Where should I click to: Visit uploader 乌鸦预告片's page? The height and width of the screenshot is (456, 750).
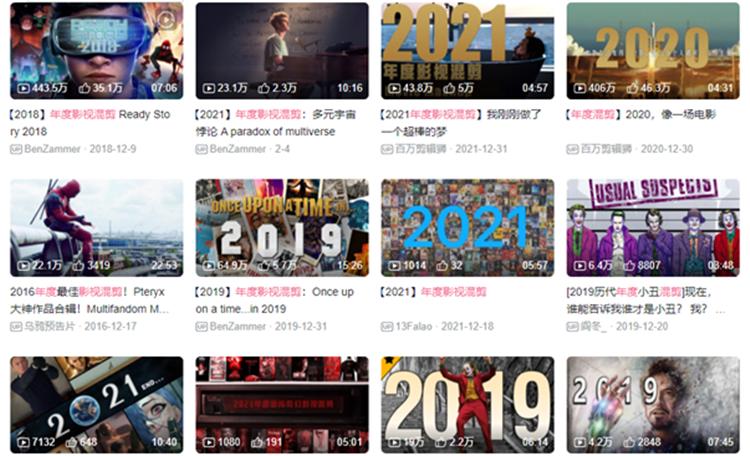click(52, 326)
